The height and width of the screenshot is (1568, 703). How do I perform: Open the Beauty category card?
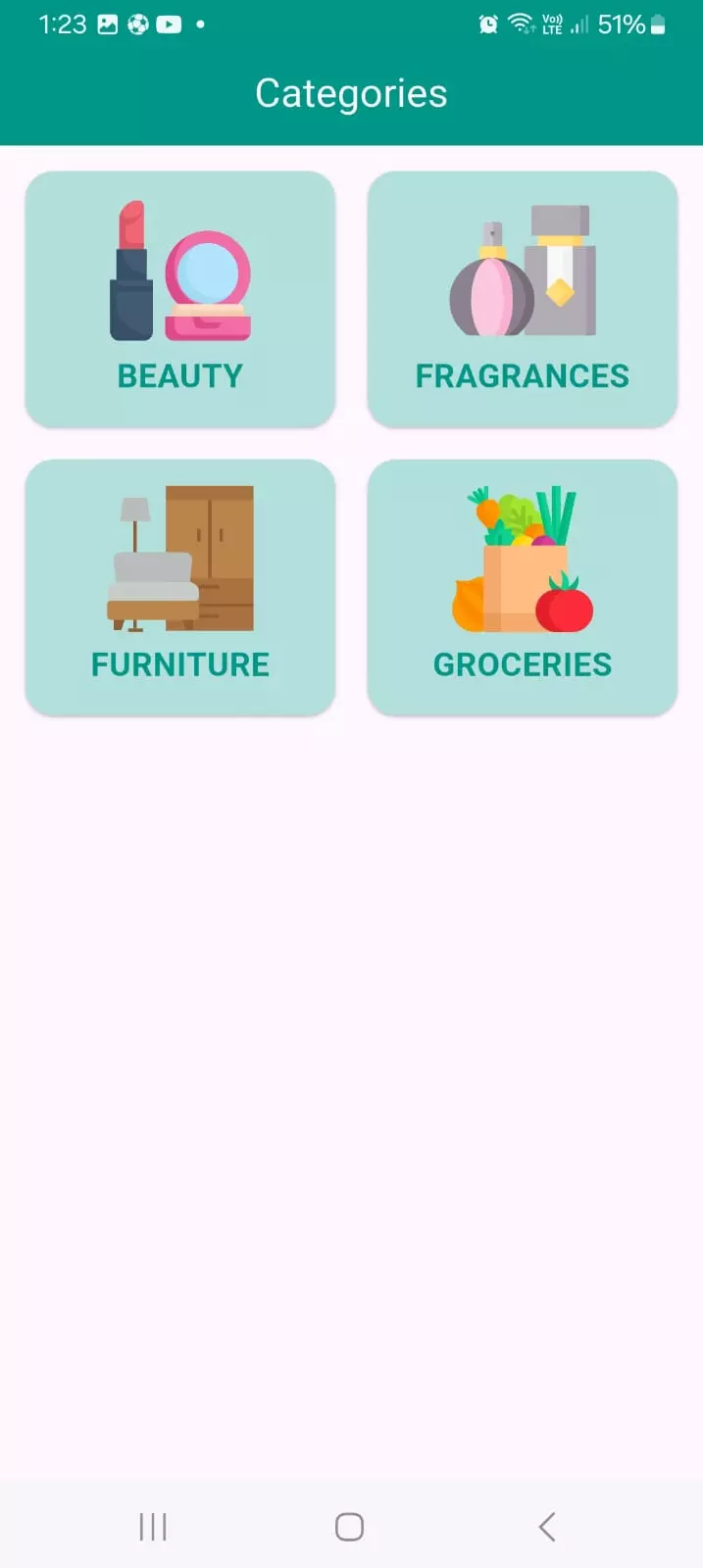point(180,300)
